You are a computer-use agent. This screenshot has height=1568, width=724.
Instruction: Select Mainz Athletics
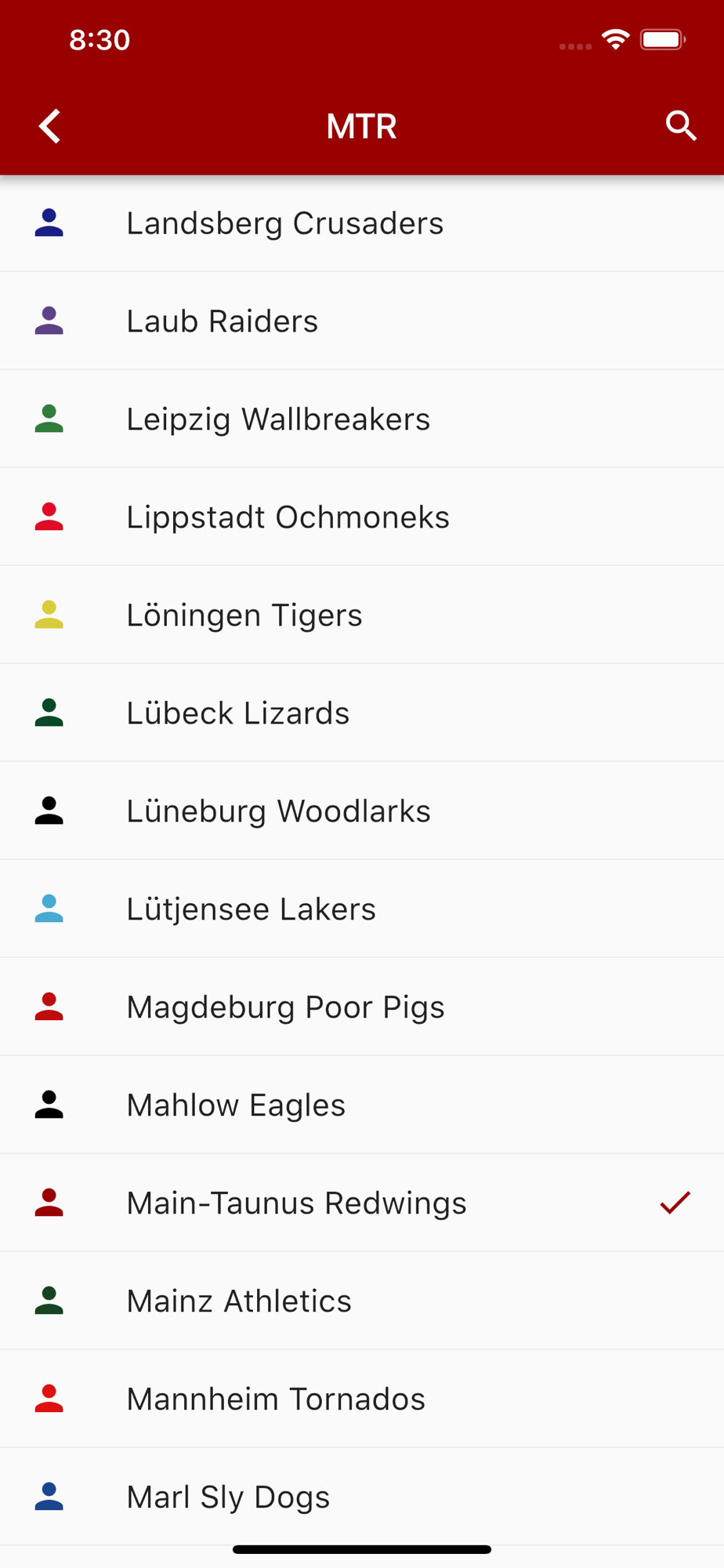click(362, 1301)
